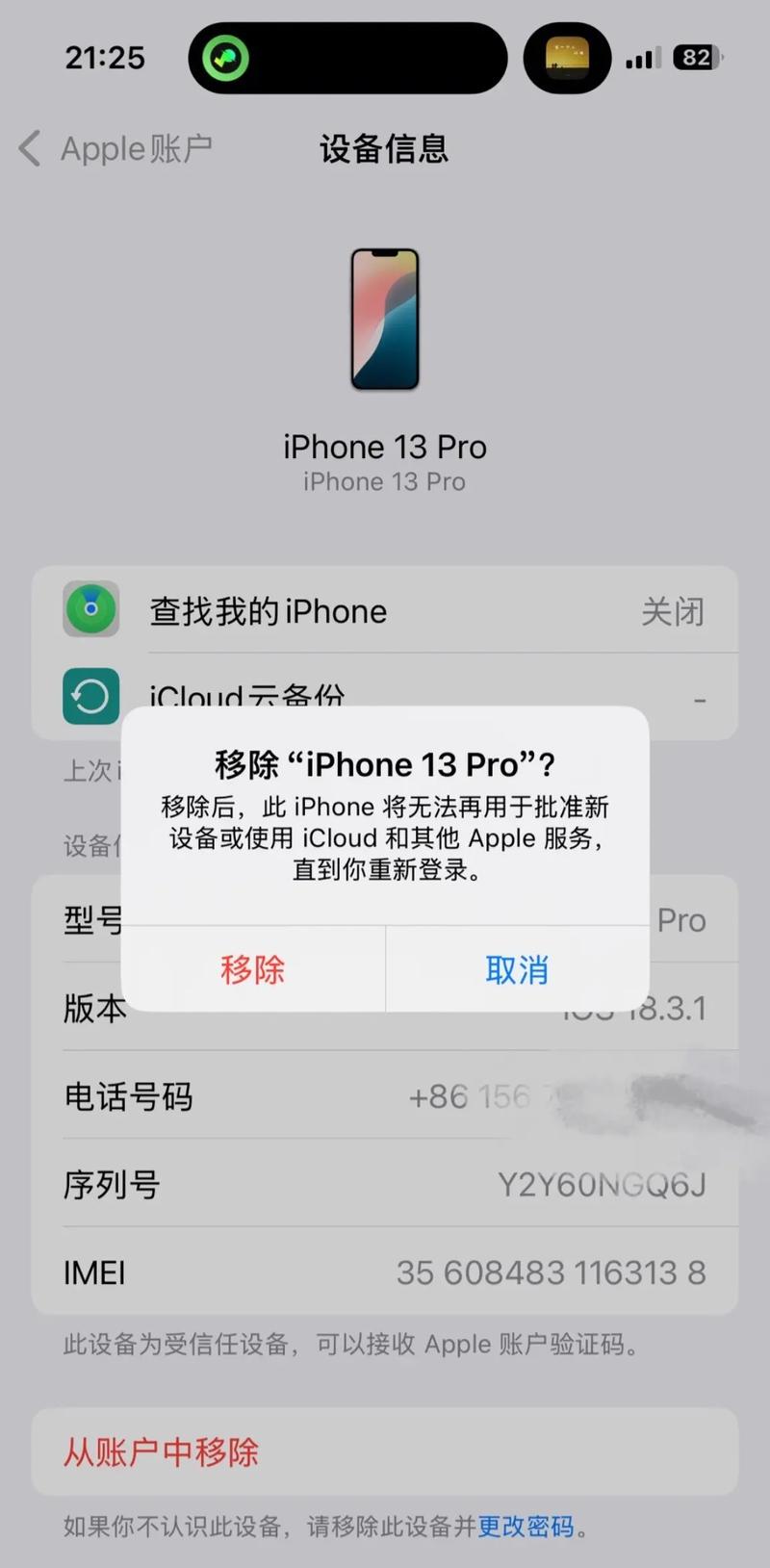The image size is (770, 1568).
Task: Tap 从账户中移除 to remove the device
Action: tap(162, 1452)
